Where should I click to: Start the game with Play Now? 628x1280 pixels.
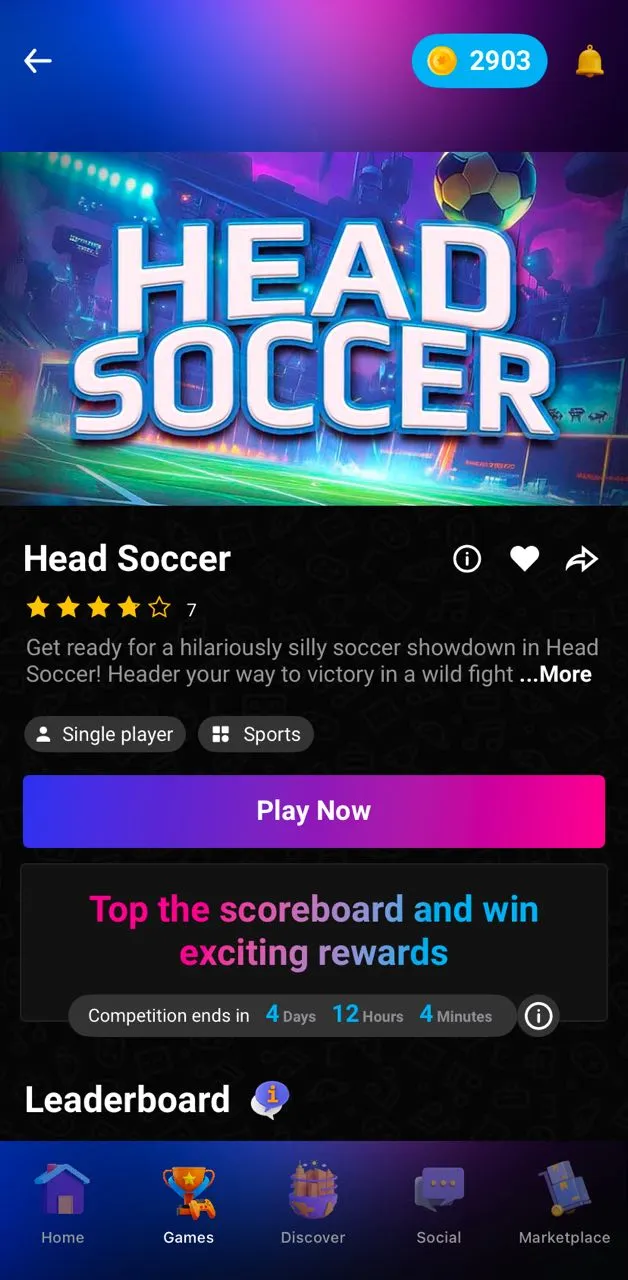[314, 811]
